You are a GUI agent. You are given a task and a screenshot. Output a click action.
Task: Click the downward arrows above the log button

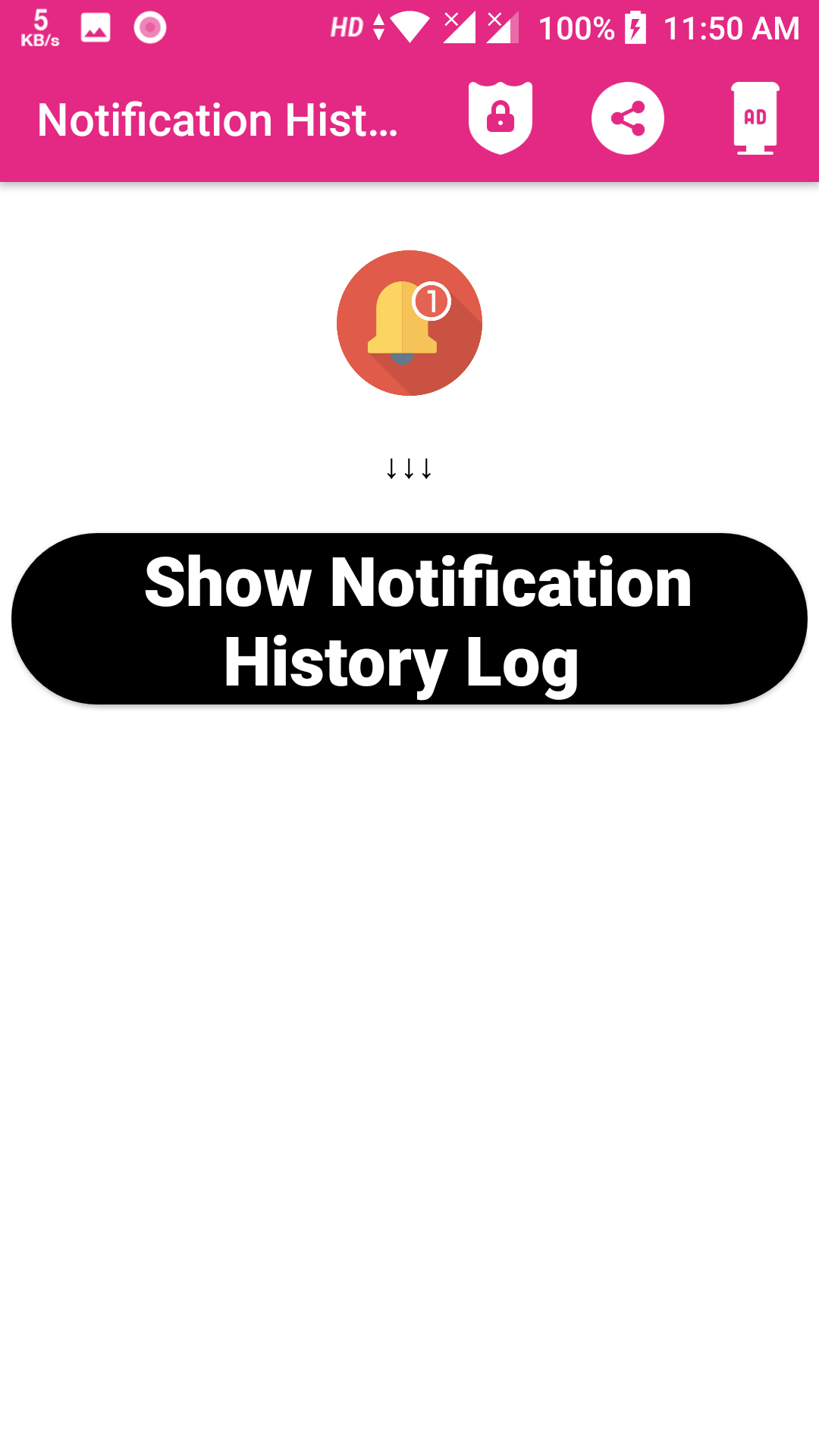tap(409, 469)
